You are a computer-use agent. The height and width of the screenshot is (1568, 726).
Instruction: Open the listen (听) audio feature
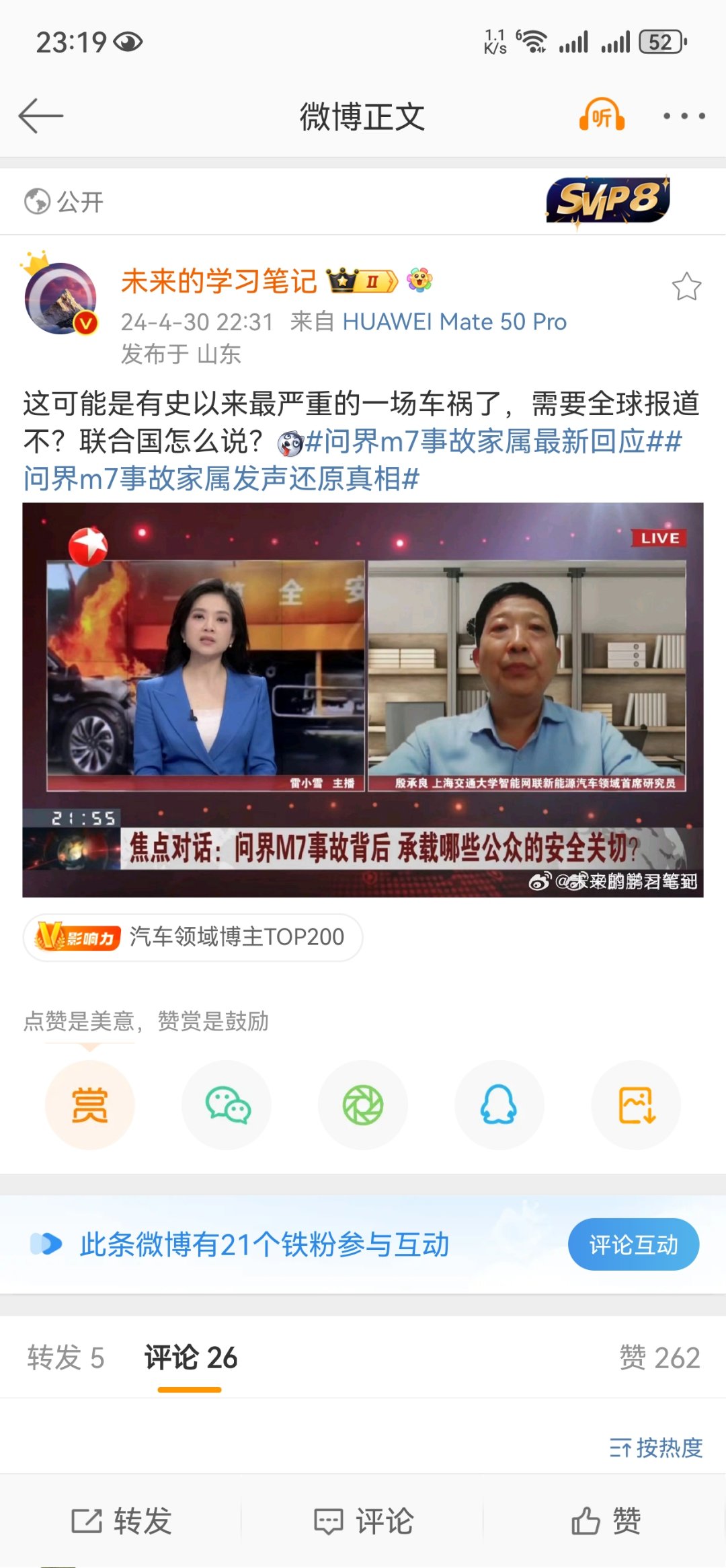[602, 116]
